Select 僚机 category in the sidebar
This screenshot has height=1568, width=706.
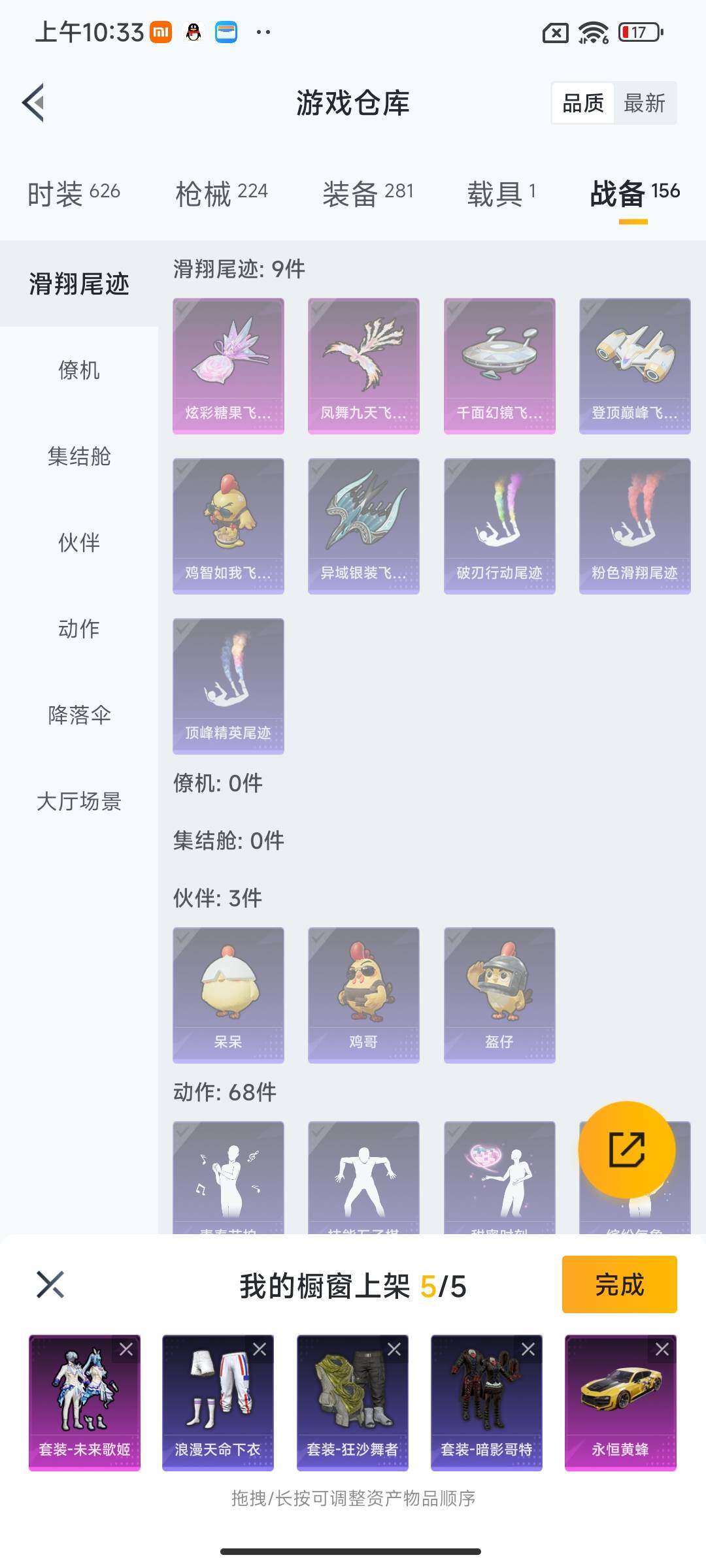[78, 371]
